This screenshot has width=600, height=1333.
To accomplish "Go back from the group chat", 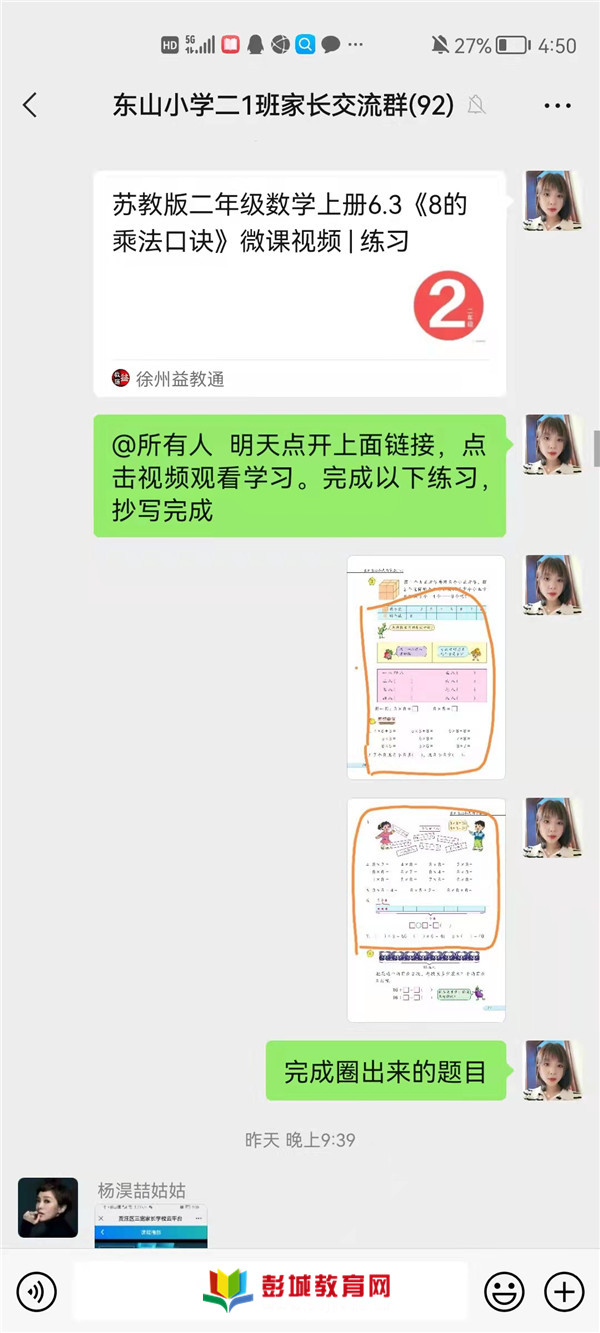I will (30, 105).
